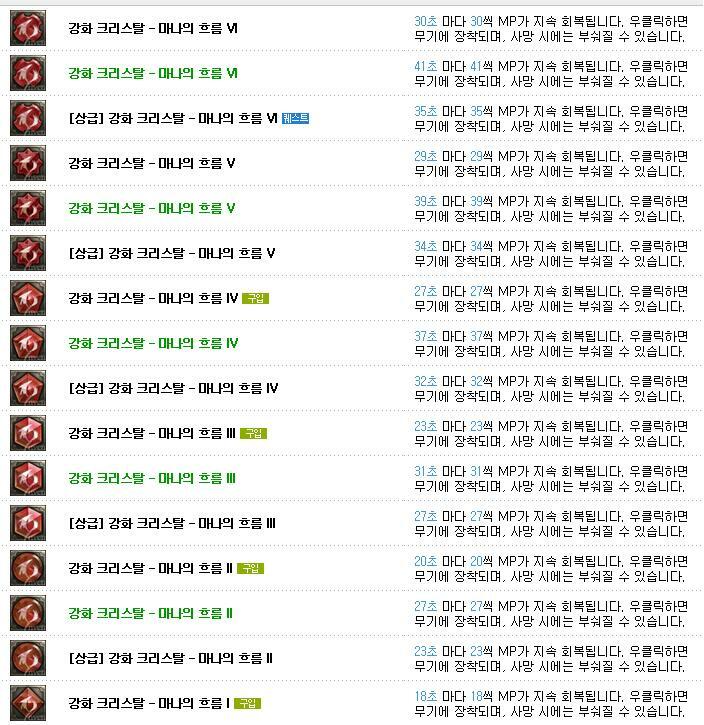Open the black 마나의 흐름 VI with 30초 recovery

click(152, 28)
